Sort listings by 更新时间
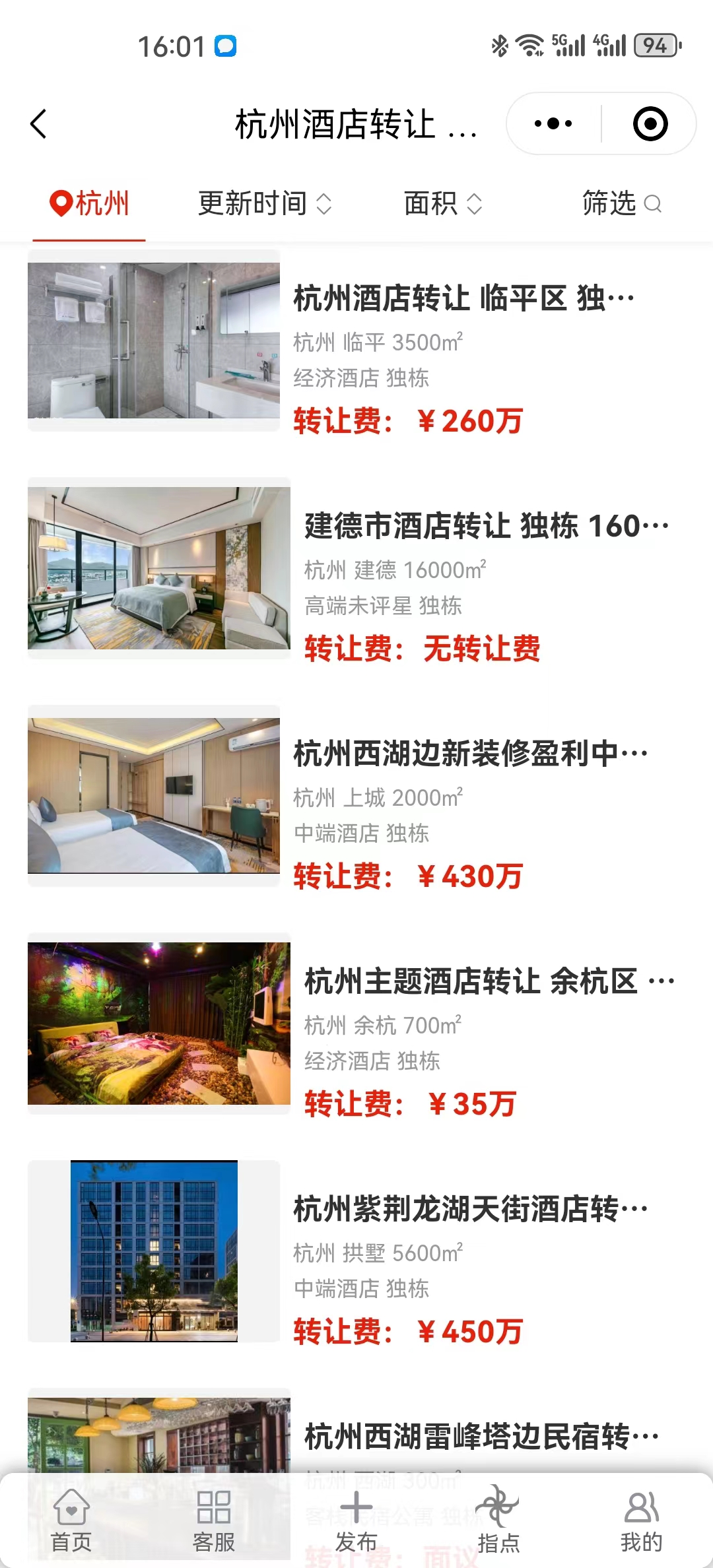713x1568 pixels. coord(264,203)
